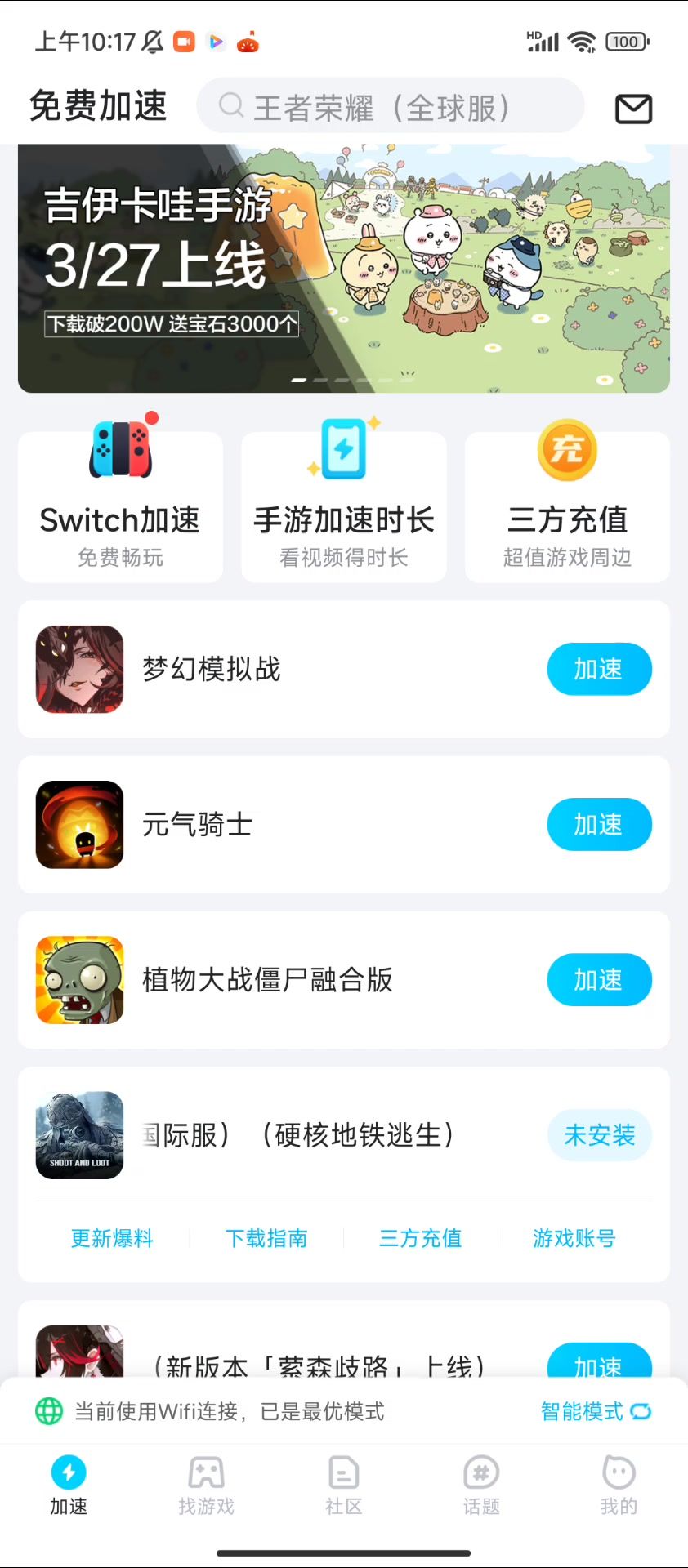Image resolution: width=688 pixels, height=1568 pixels.
Task: Tap 加速 for 植物大战僵尸融合版
Action: point(599,980)
